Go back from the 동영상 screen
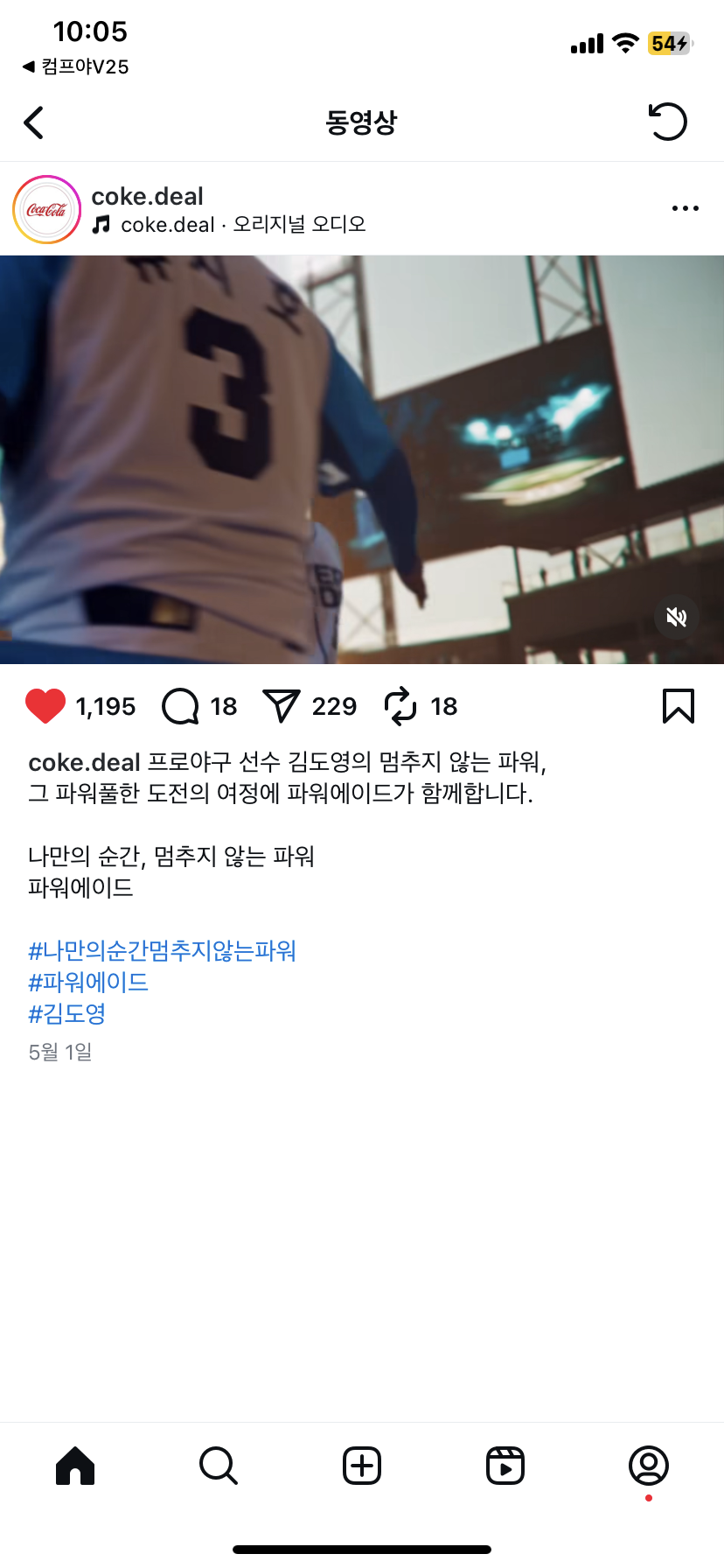The width and height of the screenshot is (724, 1568). pyautogui.click(x=34, y=122)
